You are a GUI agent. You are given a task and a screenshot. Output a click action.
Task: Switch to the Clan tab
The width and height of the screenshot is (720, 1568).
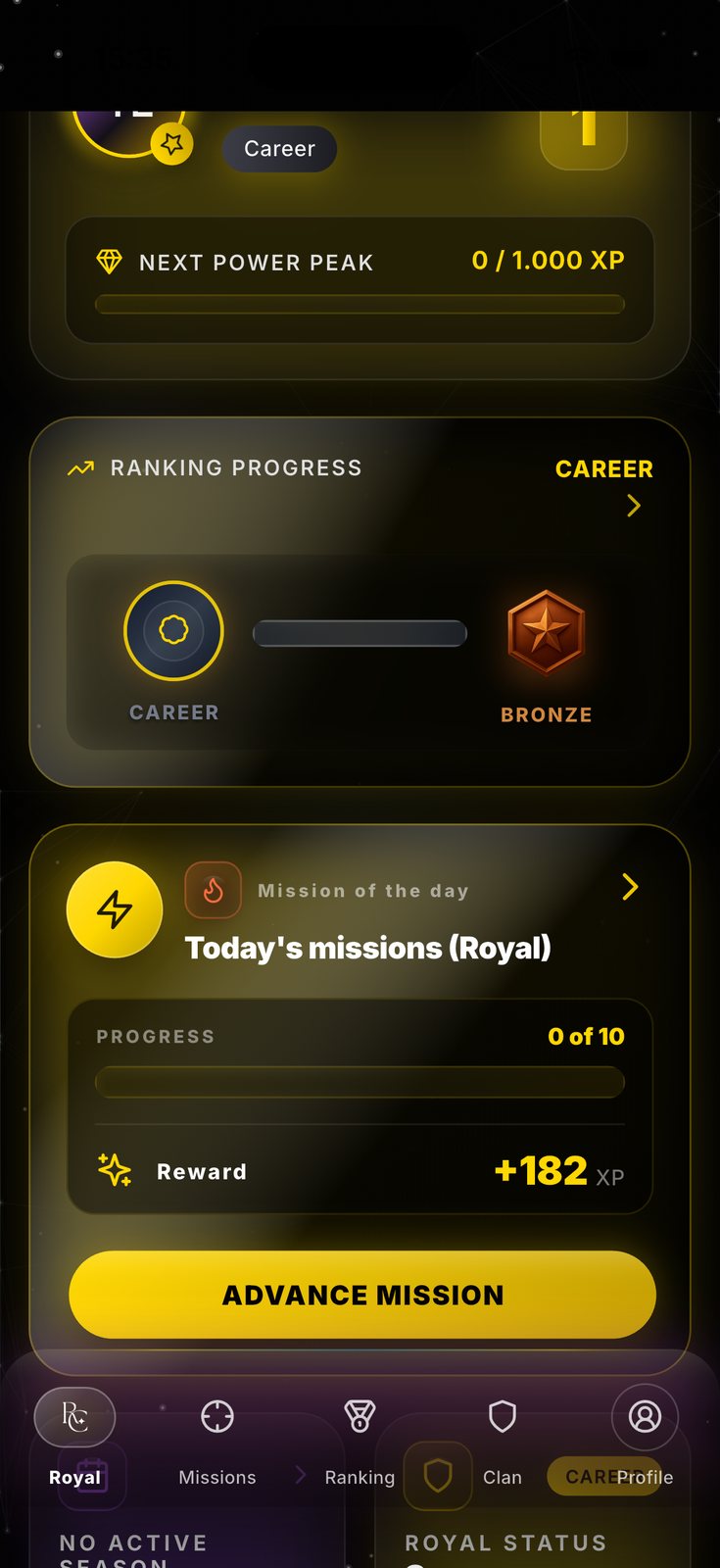click(503, 1443)
